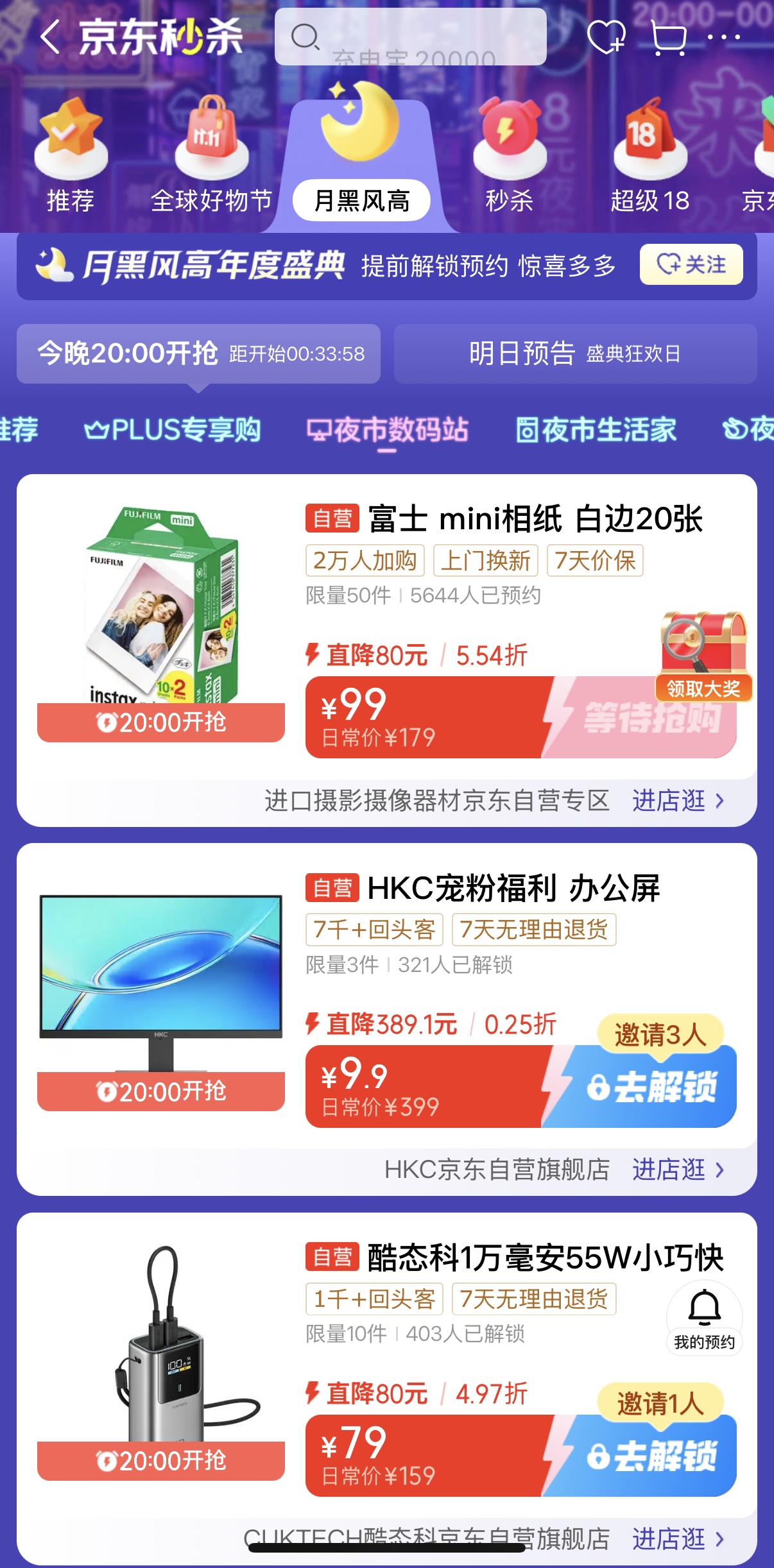Unlock the HKC monitor deal
This screenshot has width=774, height=1568.
pos(651,1087)
